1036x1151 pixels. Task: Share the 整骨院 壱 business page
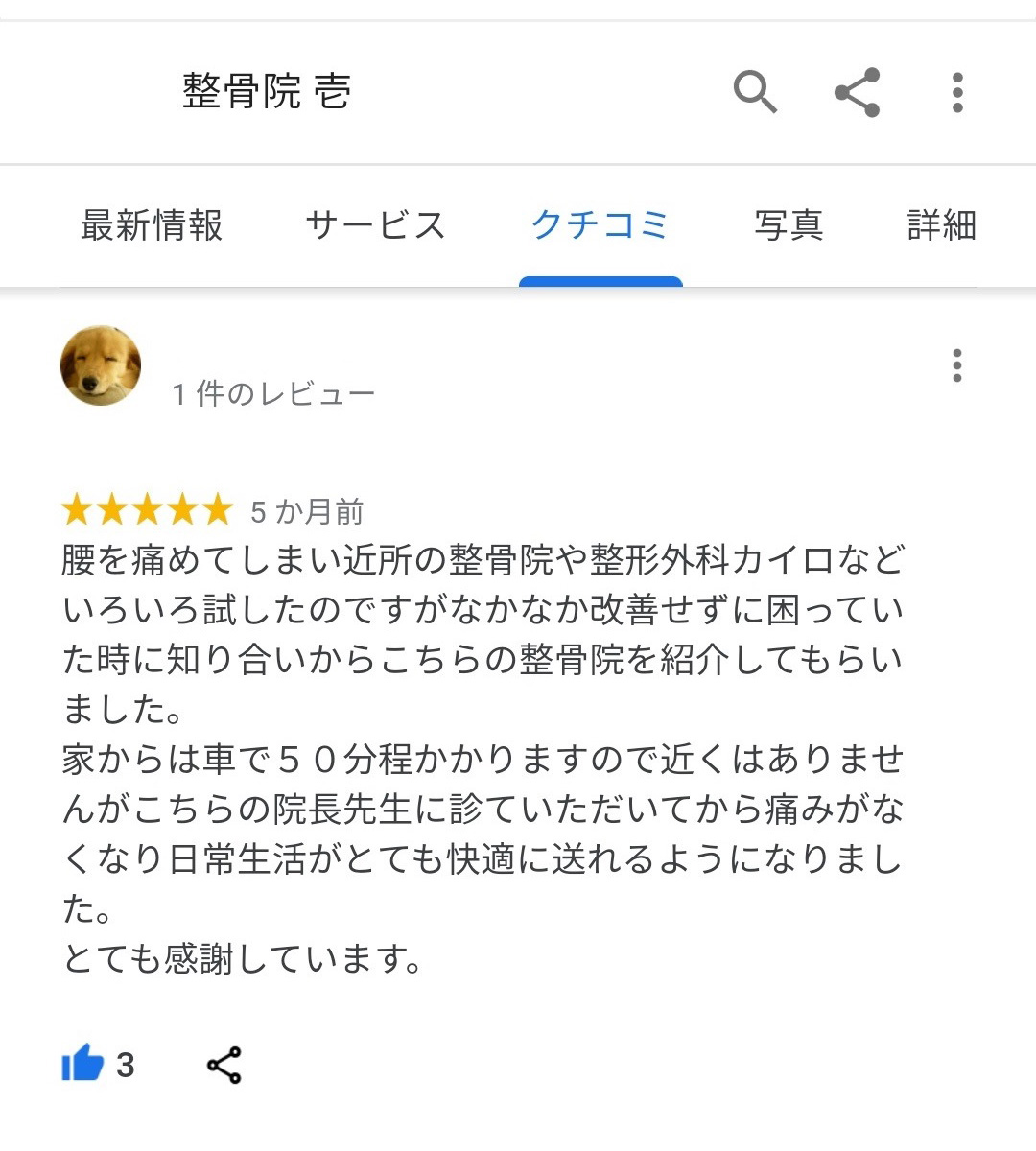click(x=857, y=92)
